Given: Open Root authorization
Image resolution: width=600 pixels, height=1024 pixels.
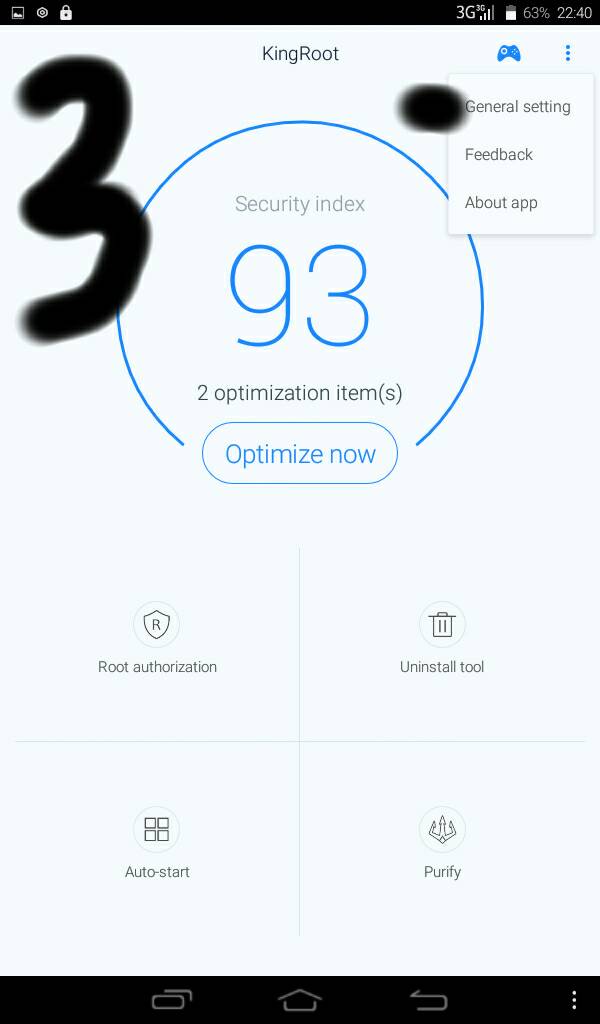Looking at the screenshot, I should (x=157, y=642).
